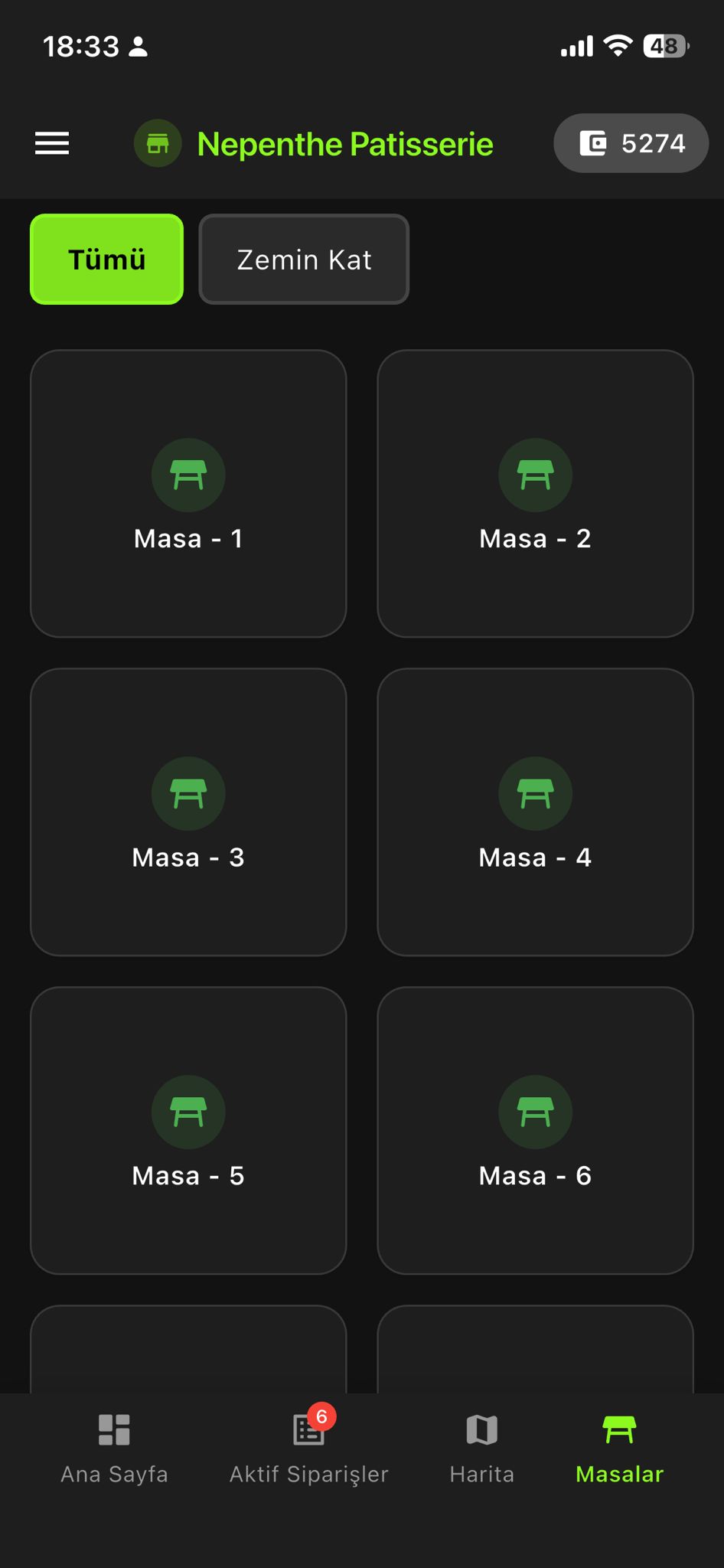Image resolution: width=724 pixels, height=1568 pixels.
Task: Switch to the Harita tab
Action: pos(482,1449)
